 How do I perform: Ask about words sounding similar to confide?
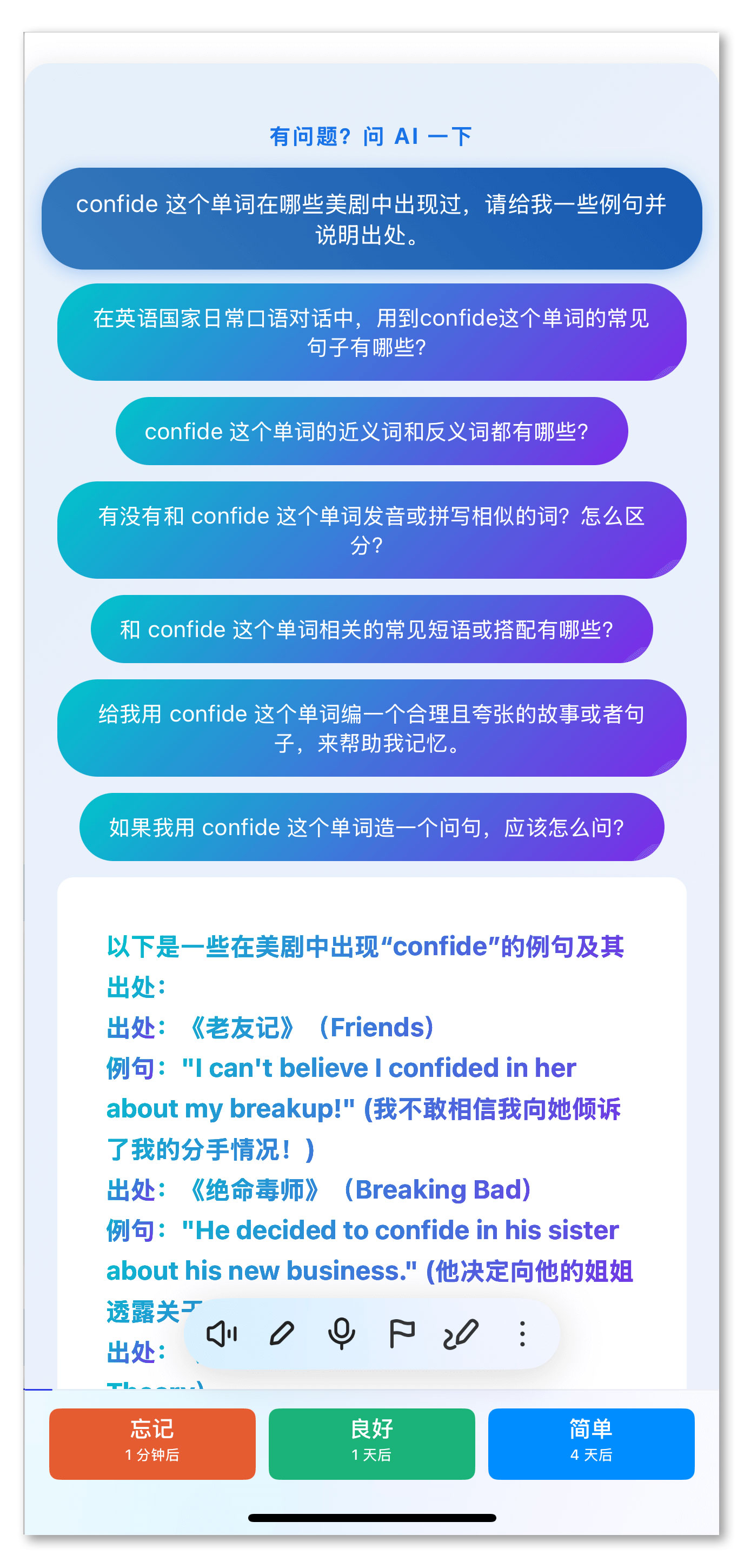(x=371, y=530)
